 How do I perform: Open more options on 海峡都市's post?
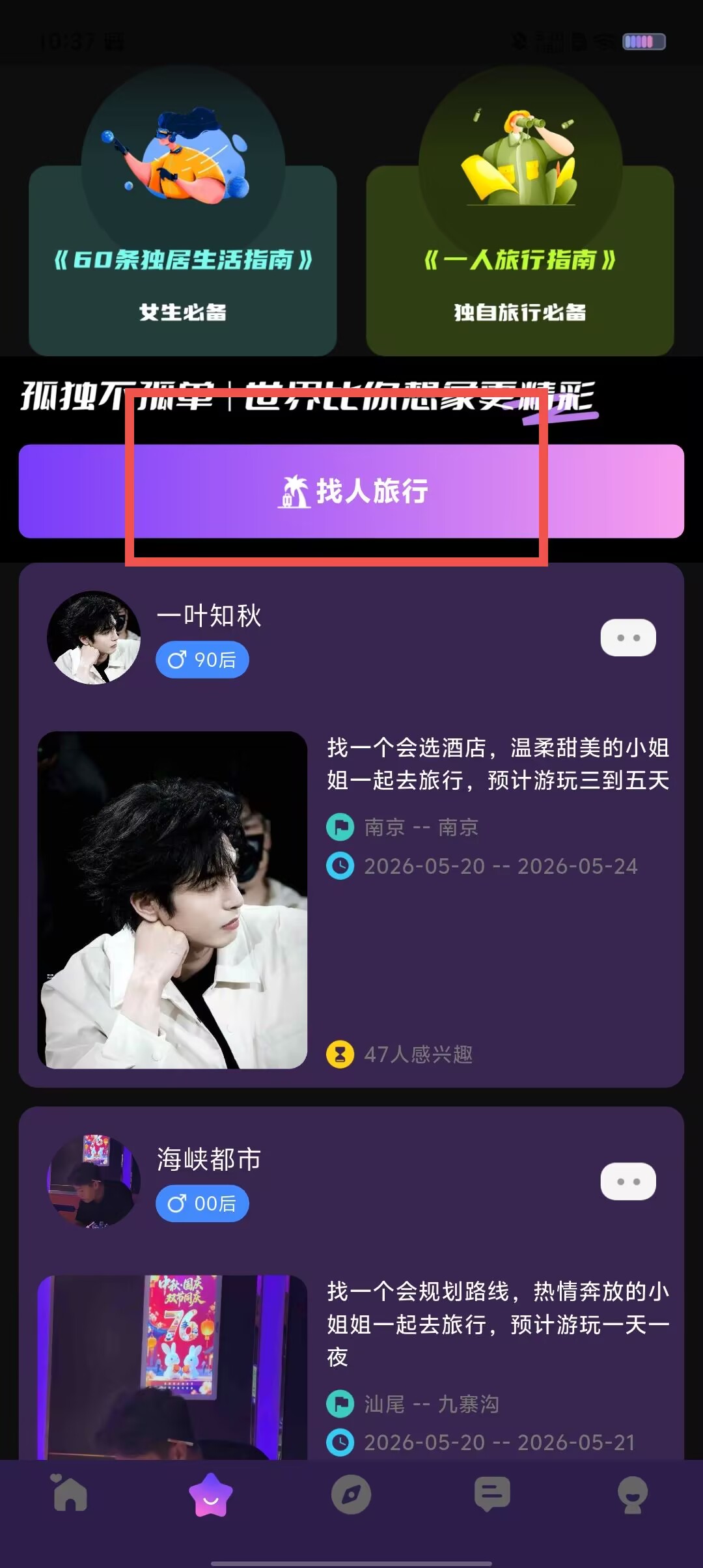(628, 1181)
